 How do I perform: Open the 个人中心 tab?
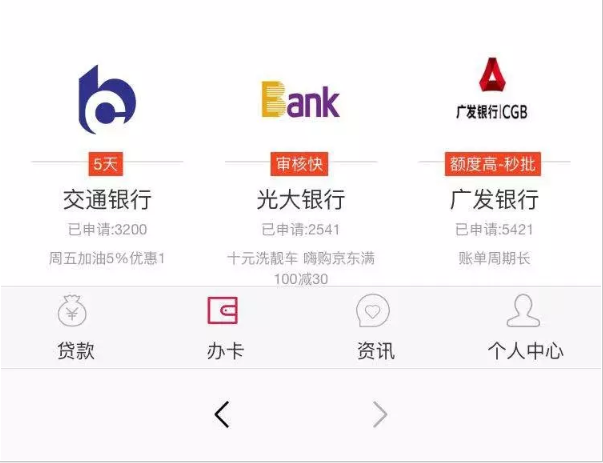tap(524, 328)
